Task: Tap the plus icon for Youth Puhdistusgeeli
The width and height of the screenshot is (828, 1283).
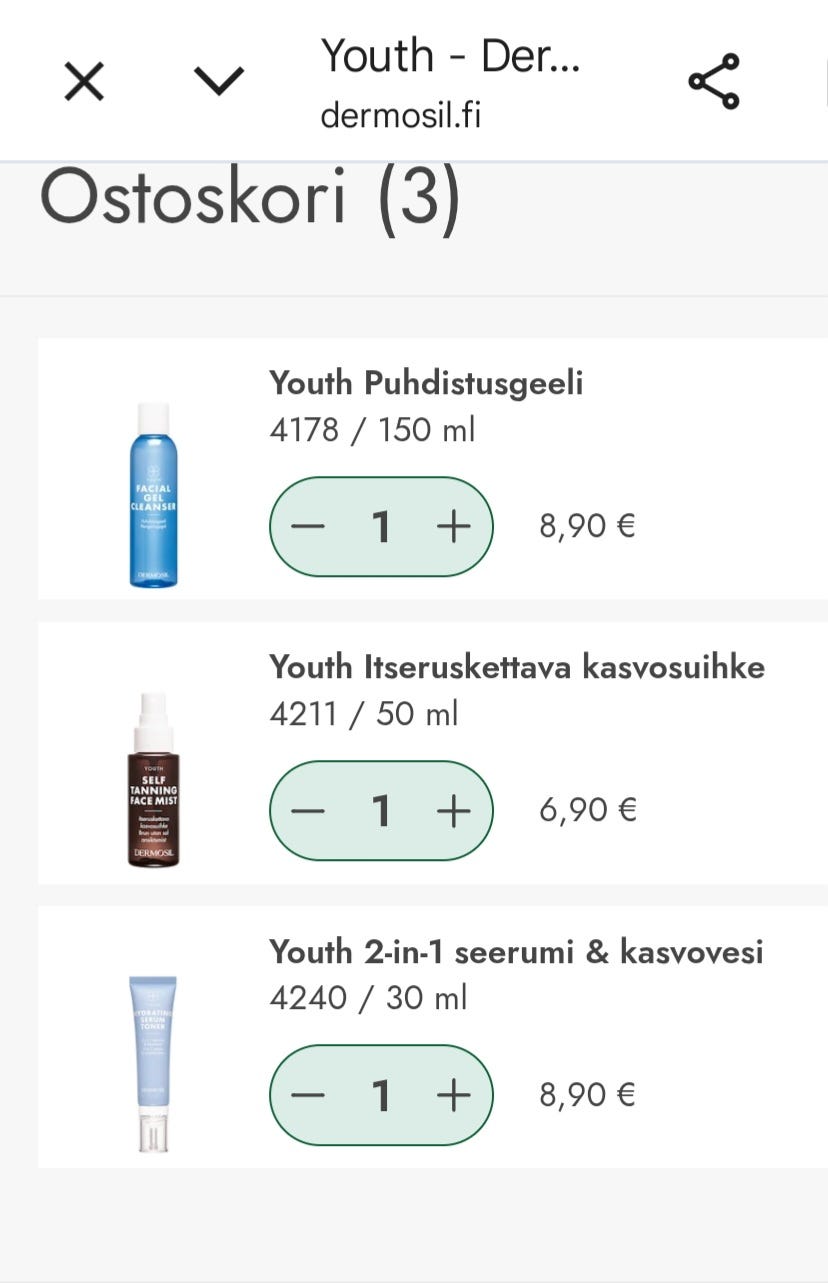Action: click(453, 525)
